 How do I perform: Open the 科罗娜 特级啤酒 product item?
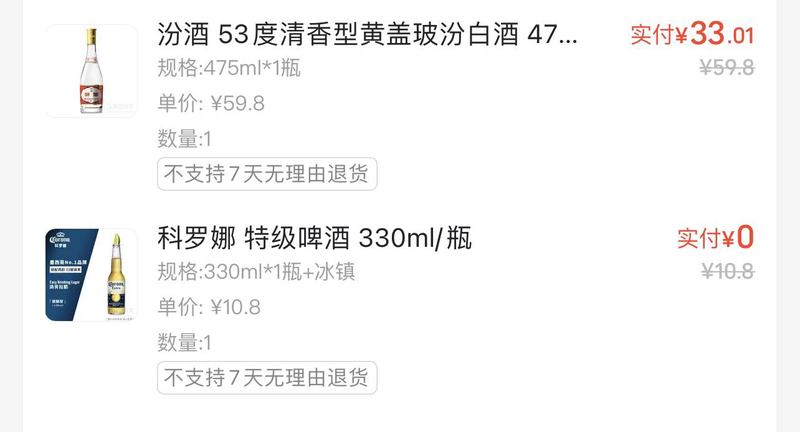(314, 239)
